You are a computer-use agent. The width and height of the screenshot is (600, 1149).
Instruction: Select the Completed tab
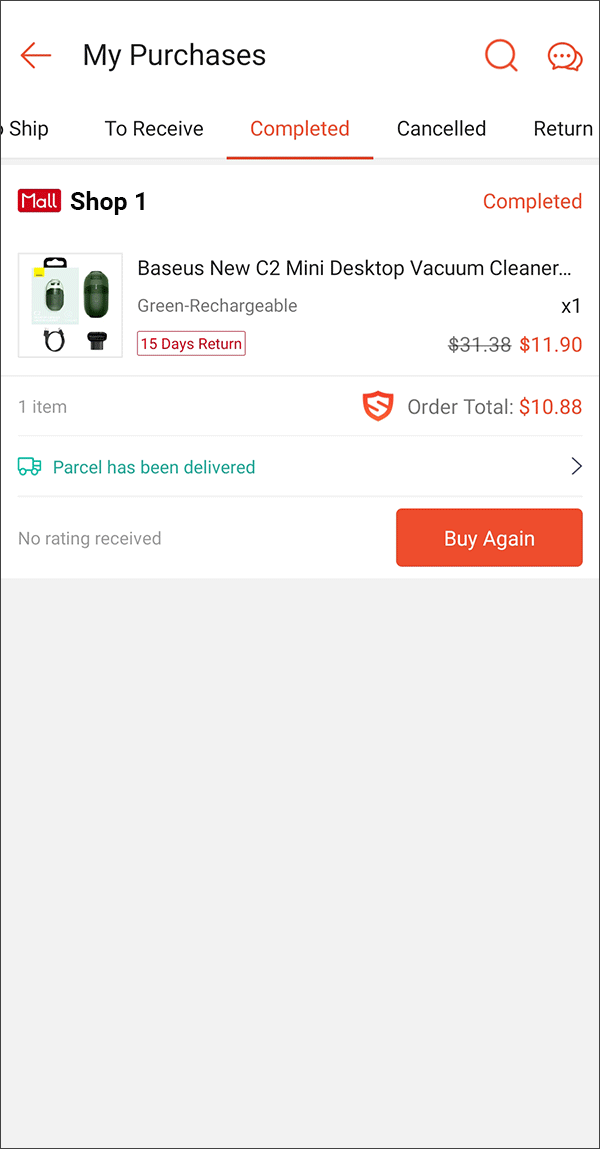pos(300,129)
